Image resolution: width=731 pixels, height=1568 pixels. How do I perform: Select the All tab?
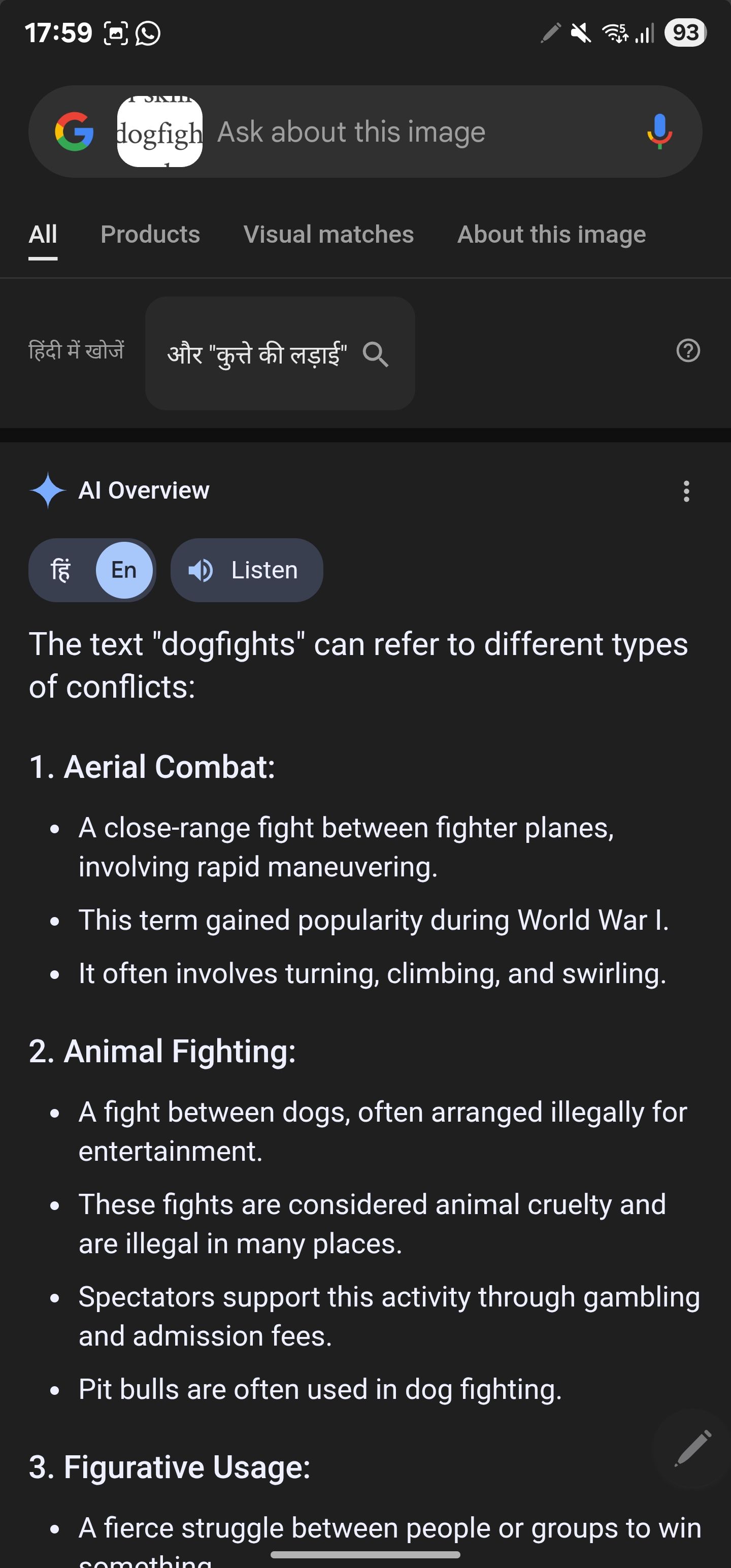[43, 235]
